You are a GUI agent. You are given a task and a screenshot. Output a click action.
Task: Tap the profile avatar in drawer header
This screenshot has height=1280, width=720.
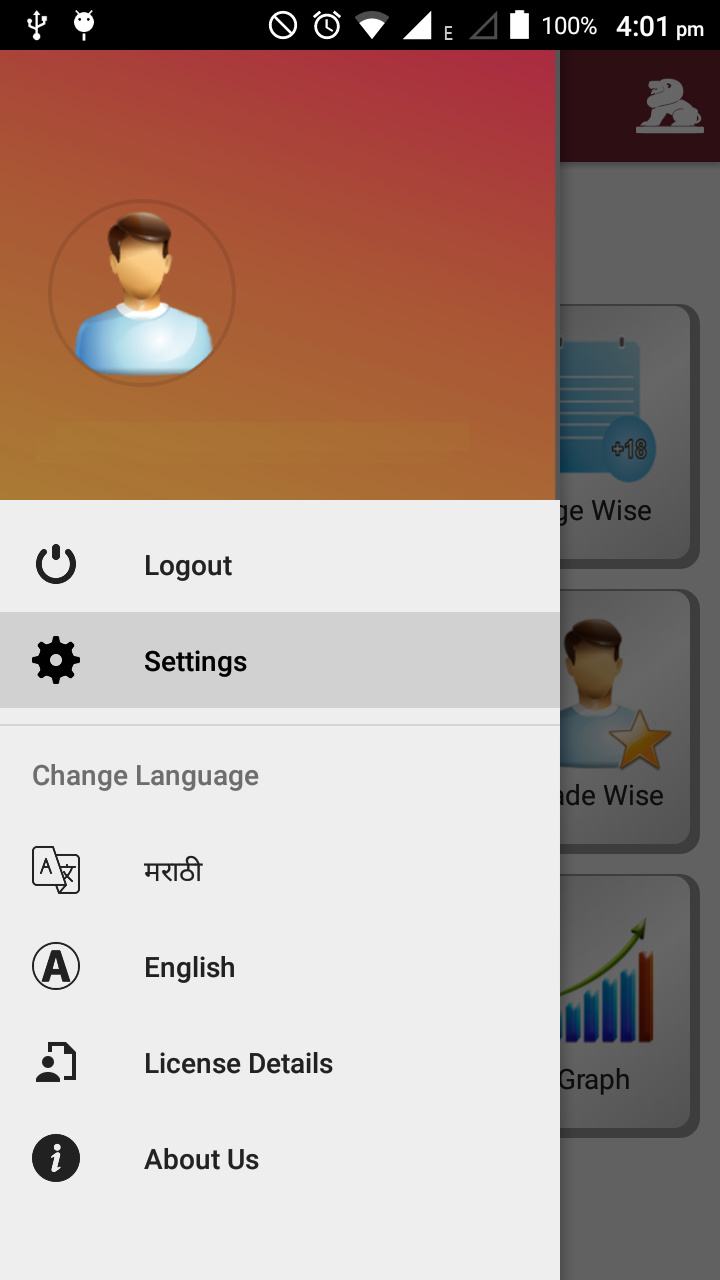pyautogui.click(x=142, y=293)
